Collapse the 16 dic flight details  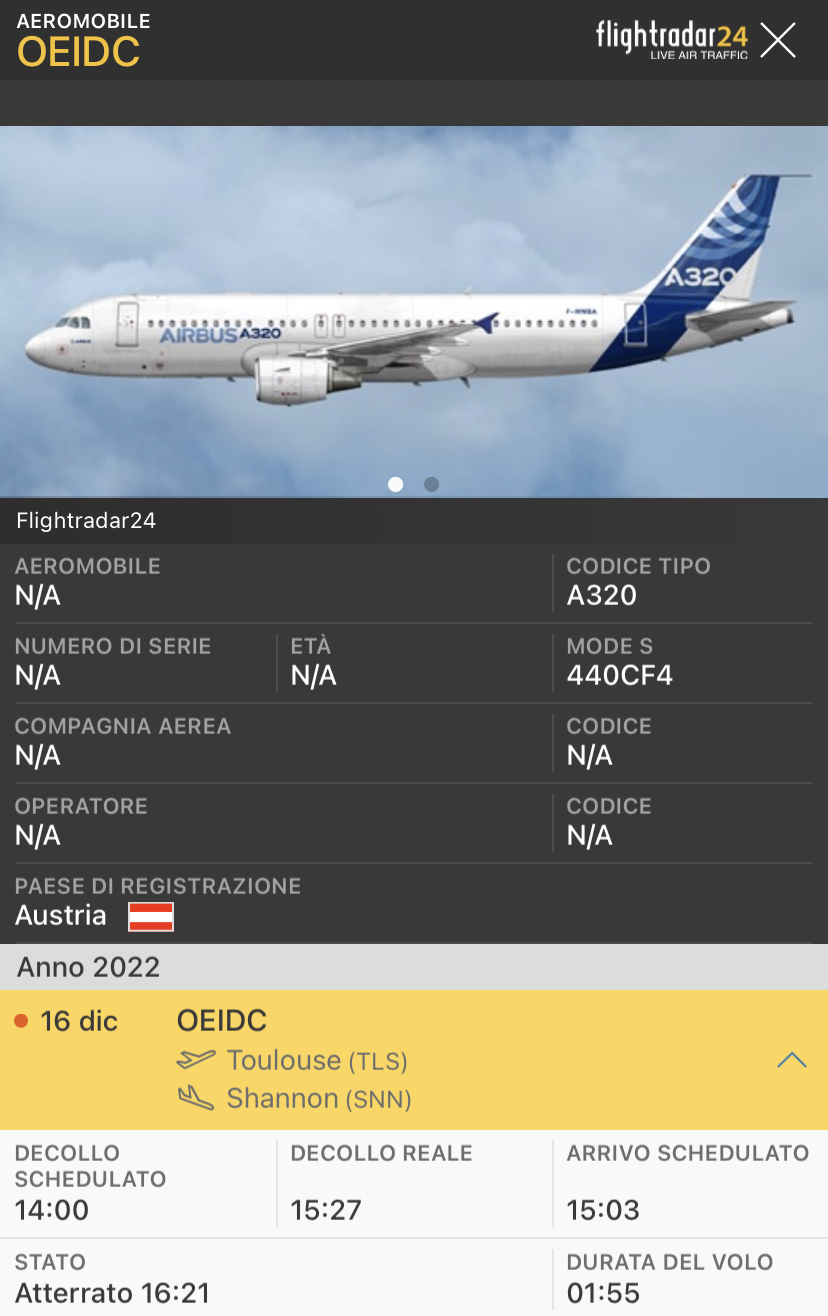(791, 1060)
